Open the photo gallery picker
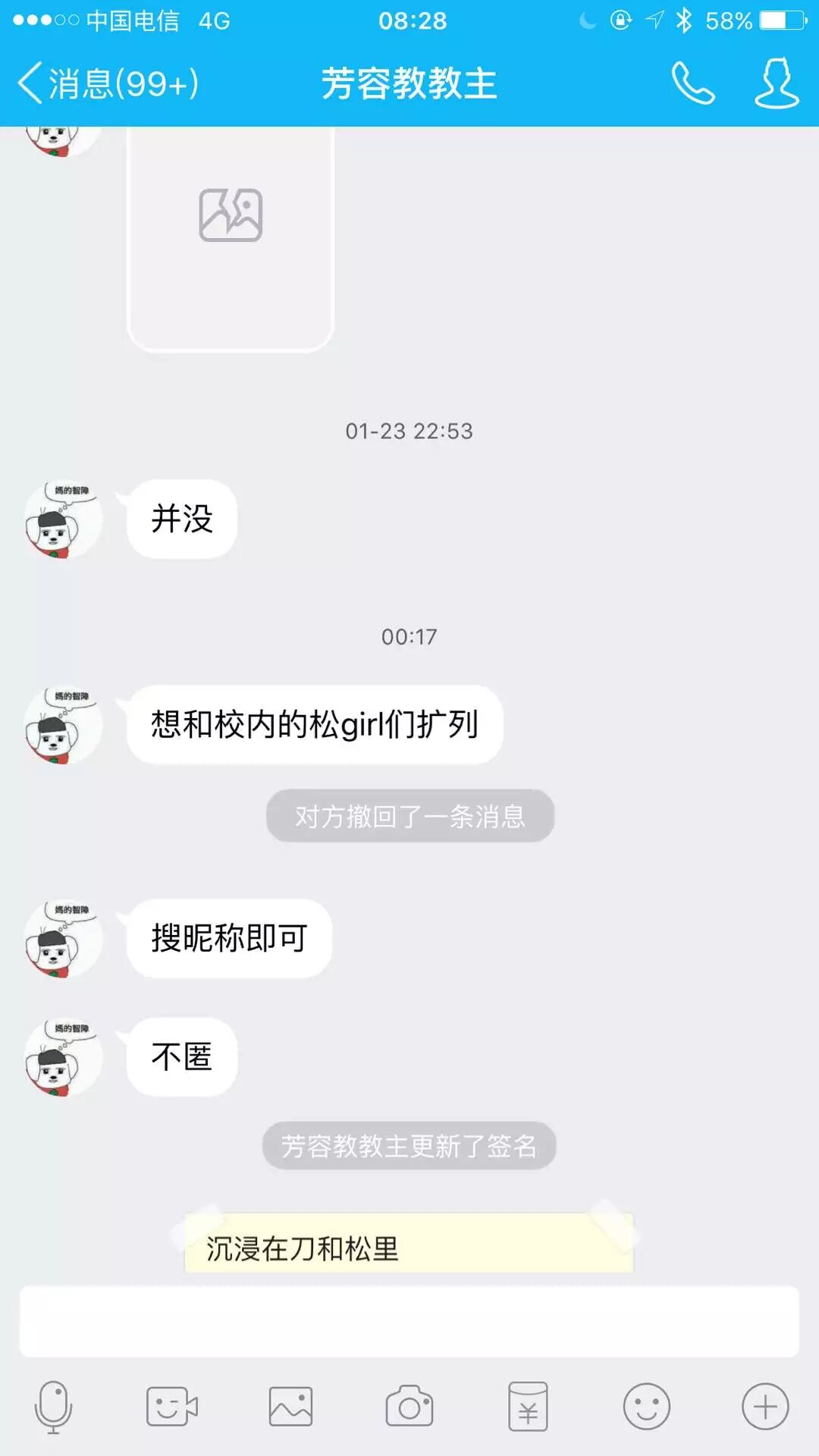Image resolution: width=819 pixels, height=1456 pixels. pos(290,1407)
